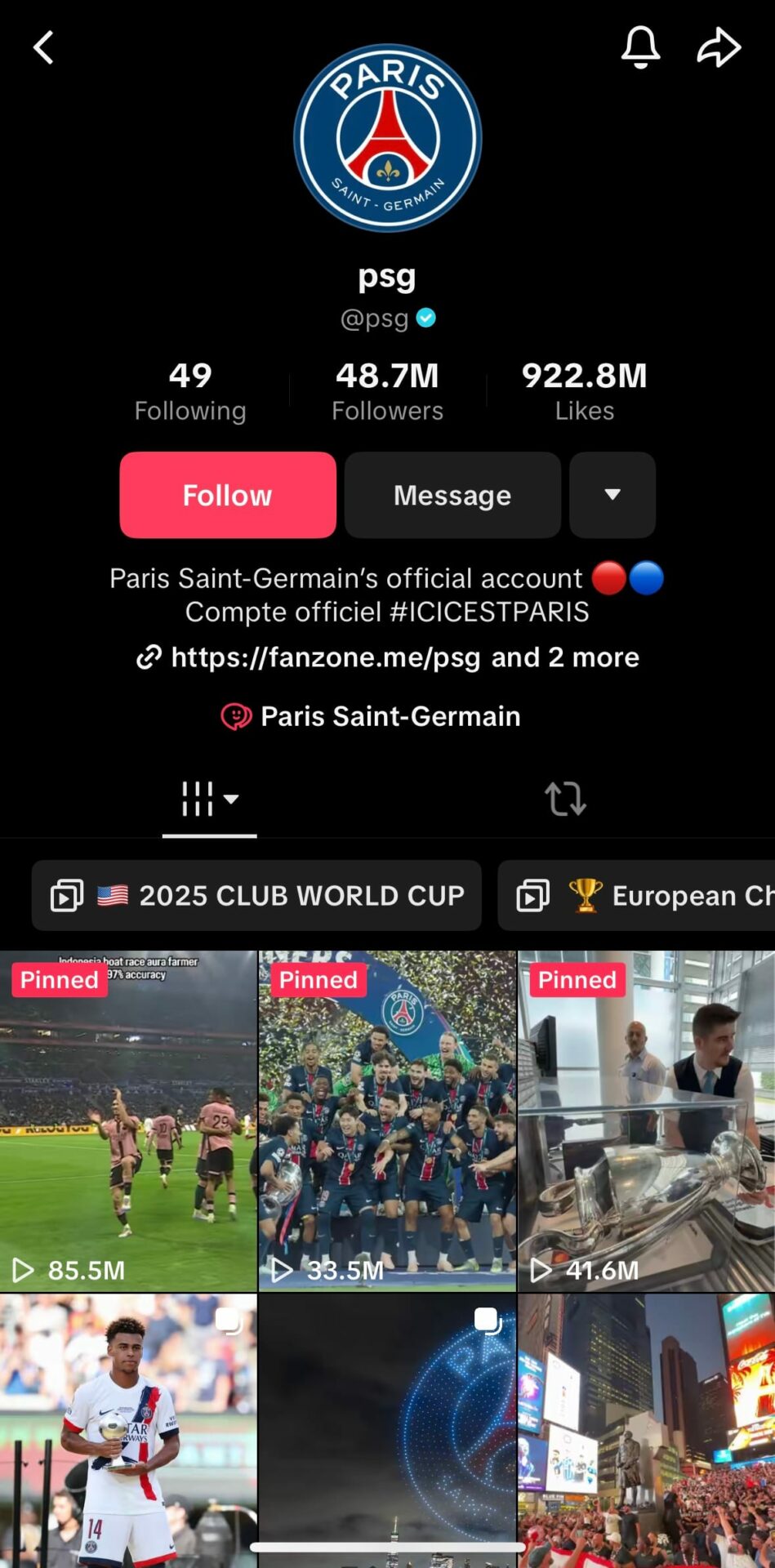Open the extra actions dropdown beside Message
The width and height of the screenshot is (775, 1568).
tap(612, 495)
